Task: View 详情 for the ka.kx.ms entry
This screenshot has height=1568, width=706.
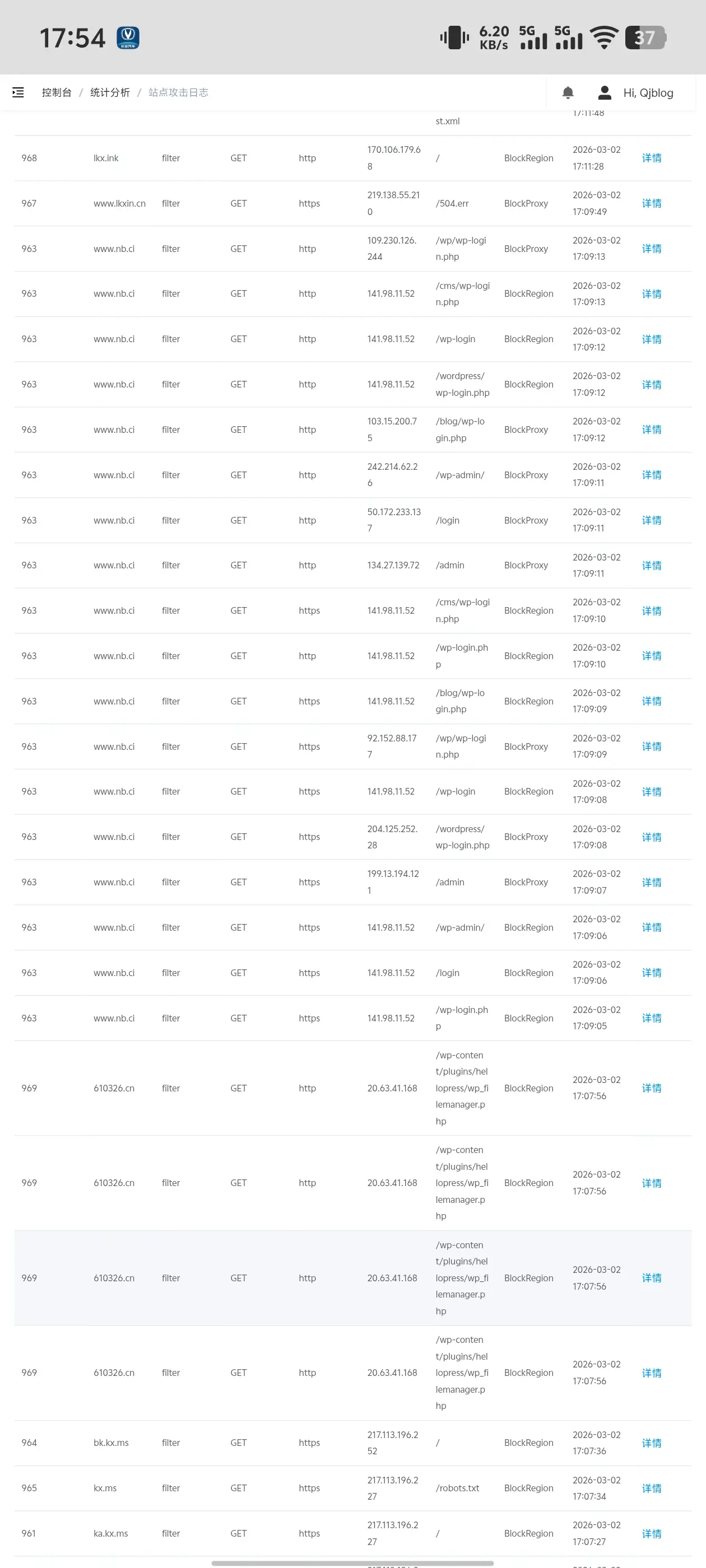Action: coord(651,1533)
